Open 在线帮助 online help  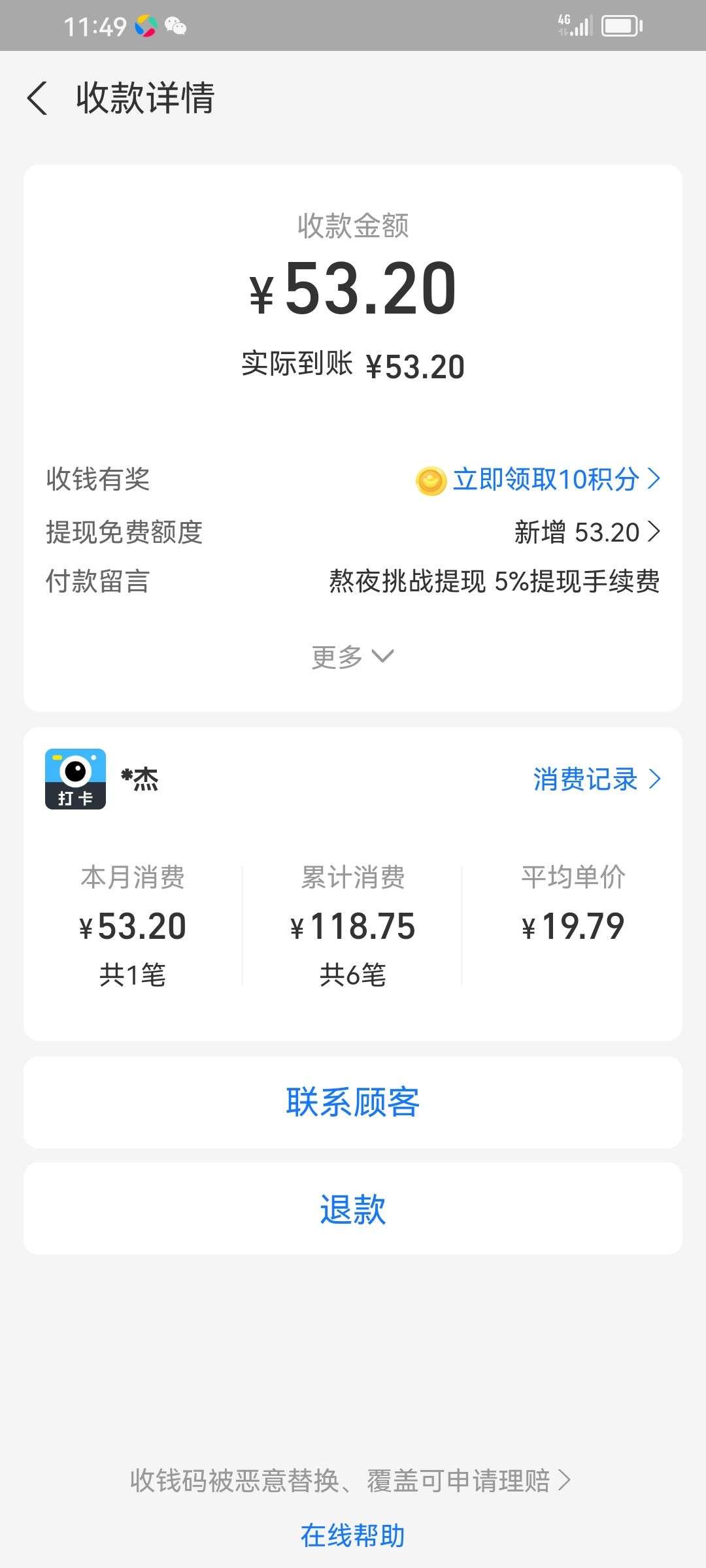(x=353, y=1535)
